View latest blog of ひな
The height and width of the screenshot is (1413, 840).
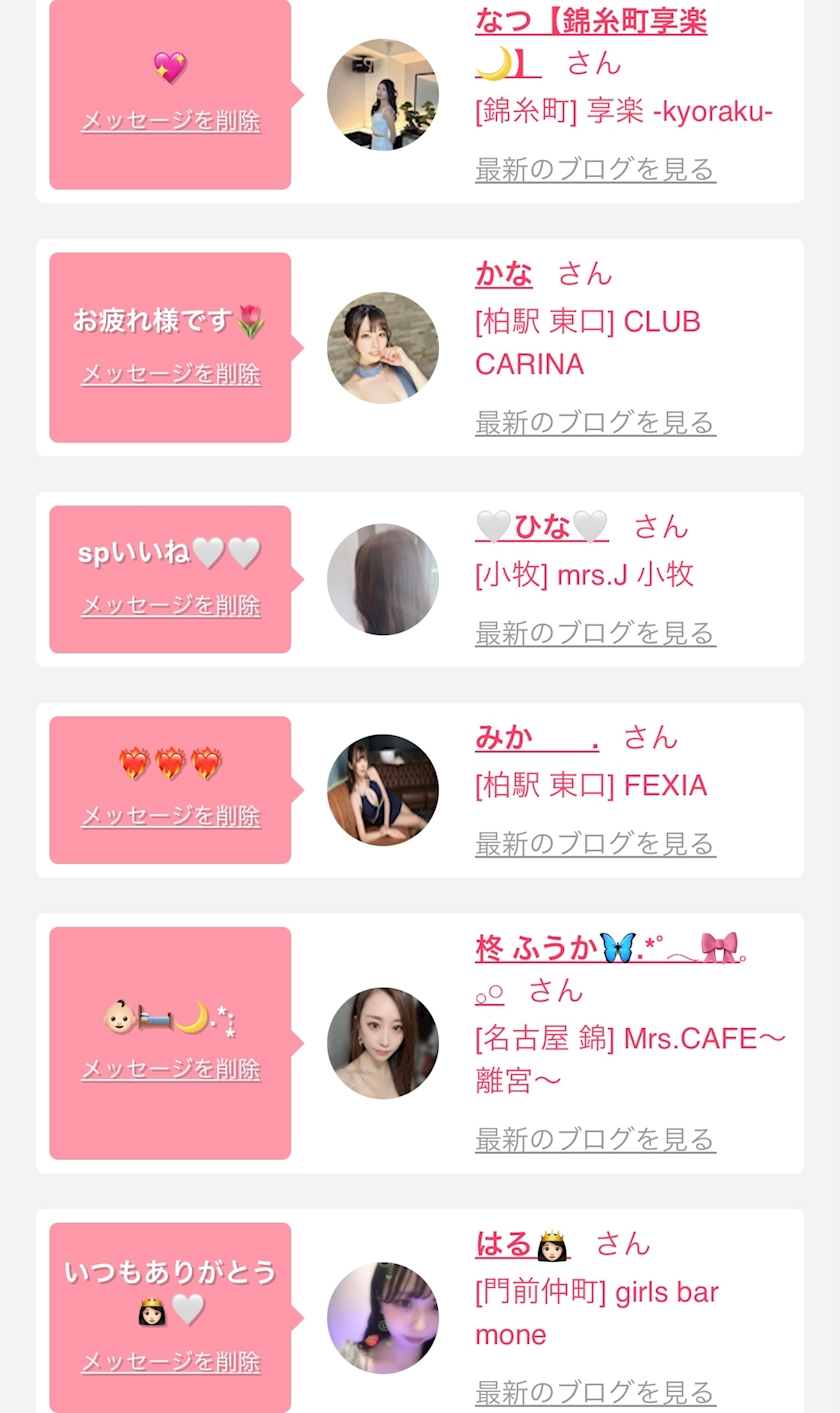pyautogui.click(x=595, y=633)
